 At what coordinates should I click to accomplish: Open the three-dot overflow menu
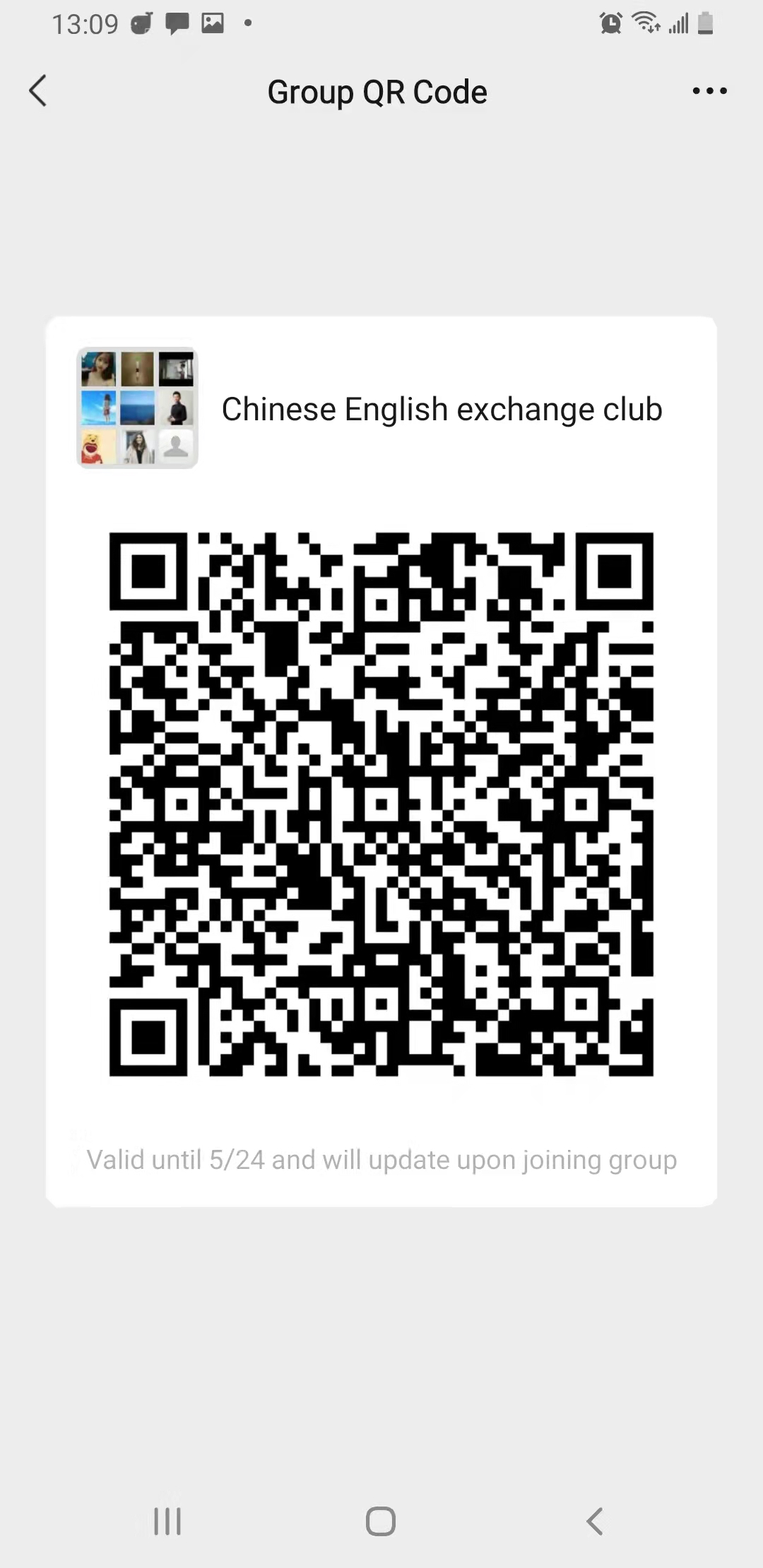coord(709,91)
